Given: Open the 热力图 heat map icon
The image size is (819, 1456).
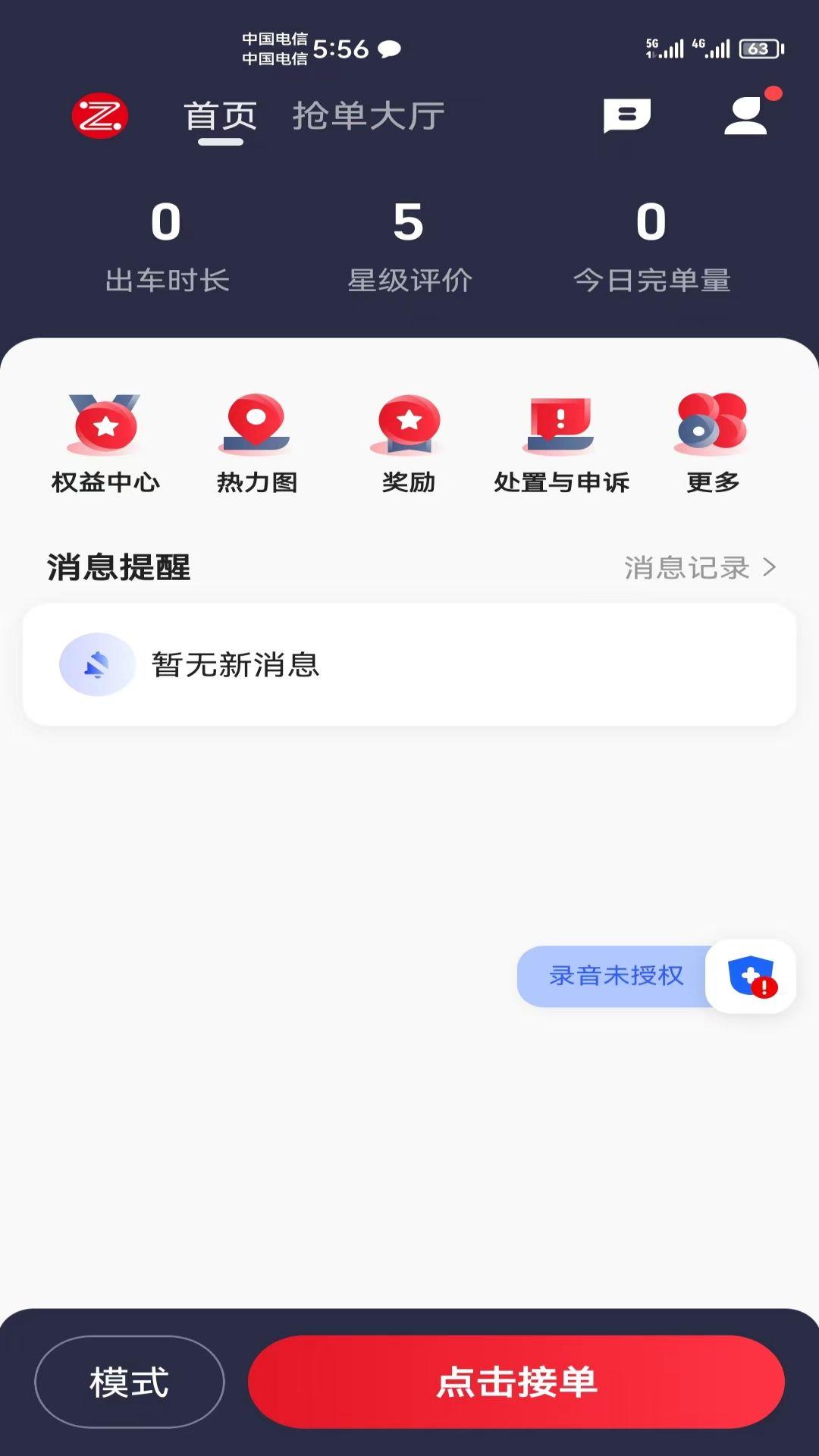Looking at the screenshot, I should click(x=256, y=440).
